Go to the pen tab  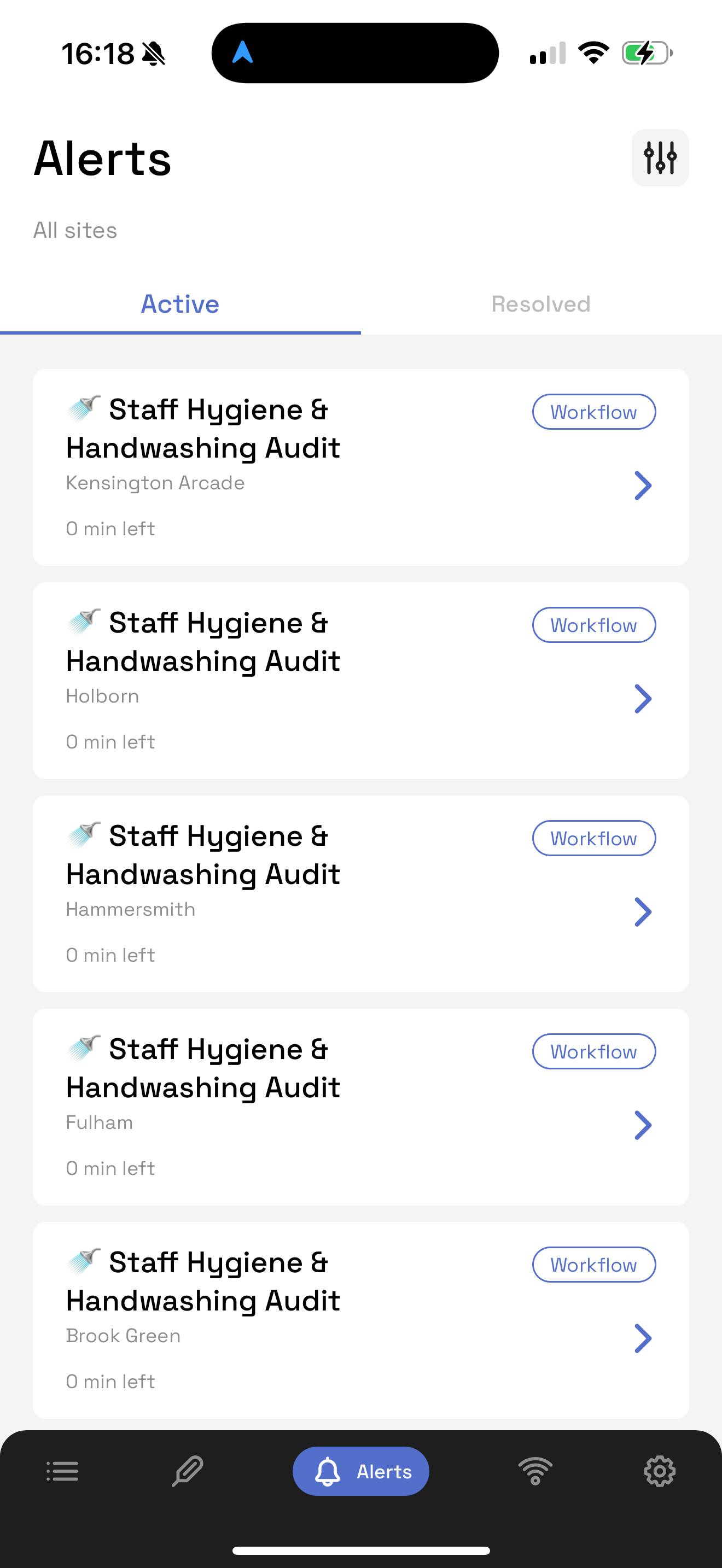(188, 1471)
